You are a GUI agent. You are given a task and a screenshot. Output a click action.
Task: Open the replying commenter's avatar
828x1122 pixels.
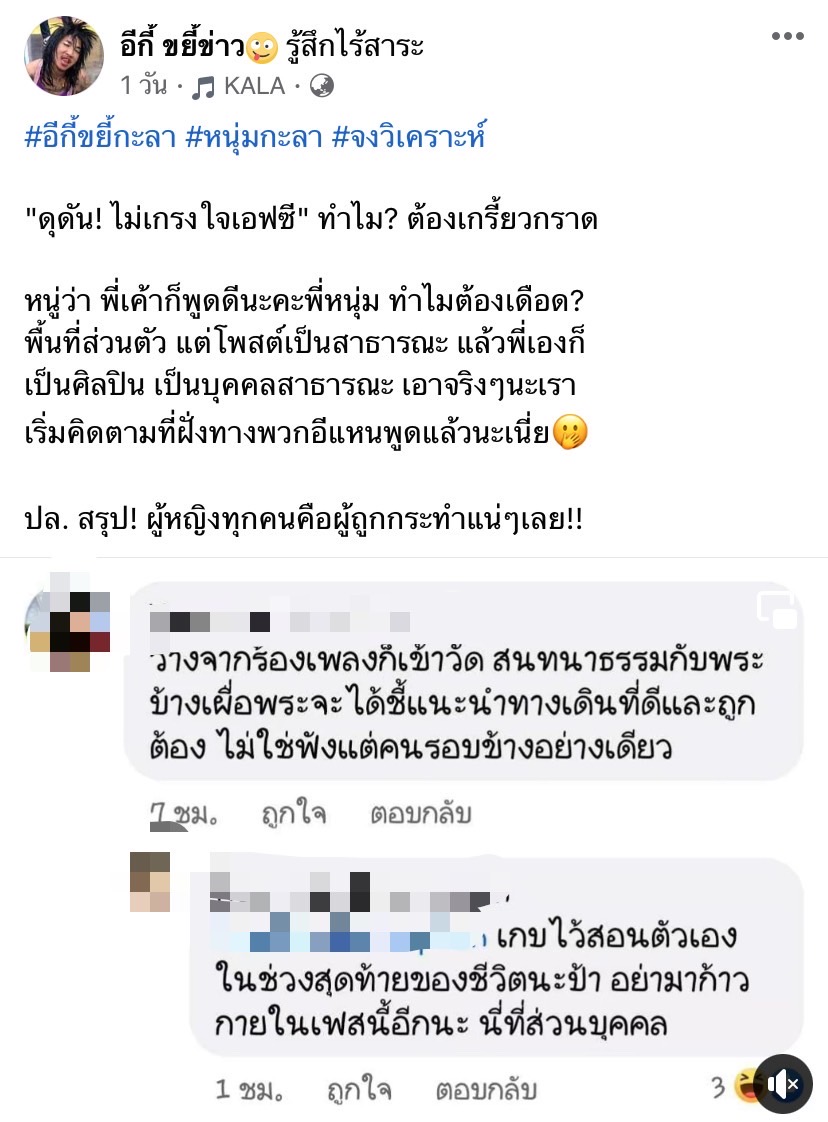(x=150, y=882)
